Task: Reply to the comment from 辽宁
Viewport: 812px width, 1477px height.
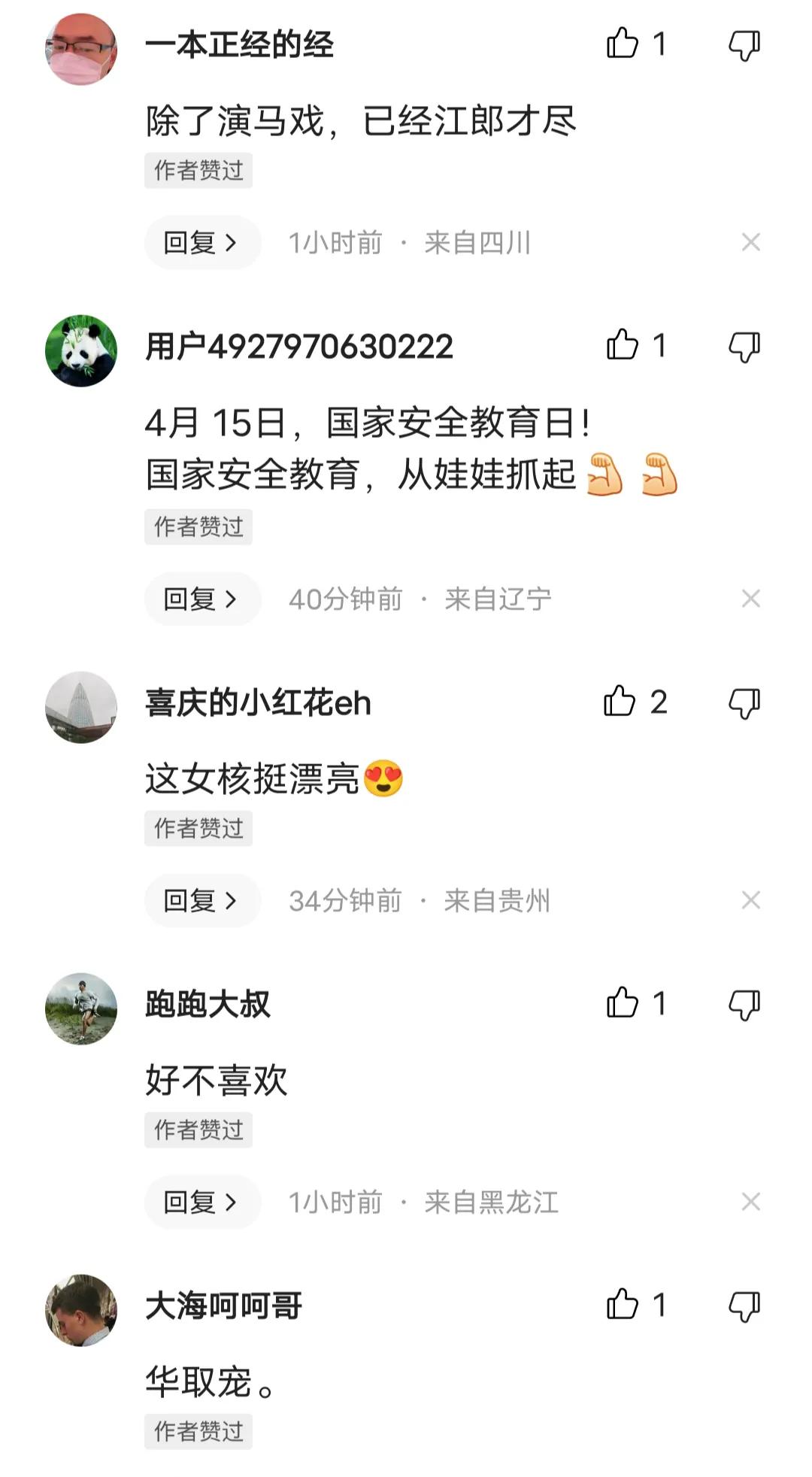Action: (201, 599)
